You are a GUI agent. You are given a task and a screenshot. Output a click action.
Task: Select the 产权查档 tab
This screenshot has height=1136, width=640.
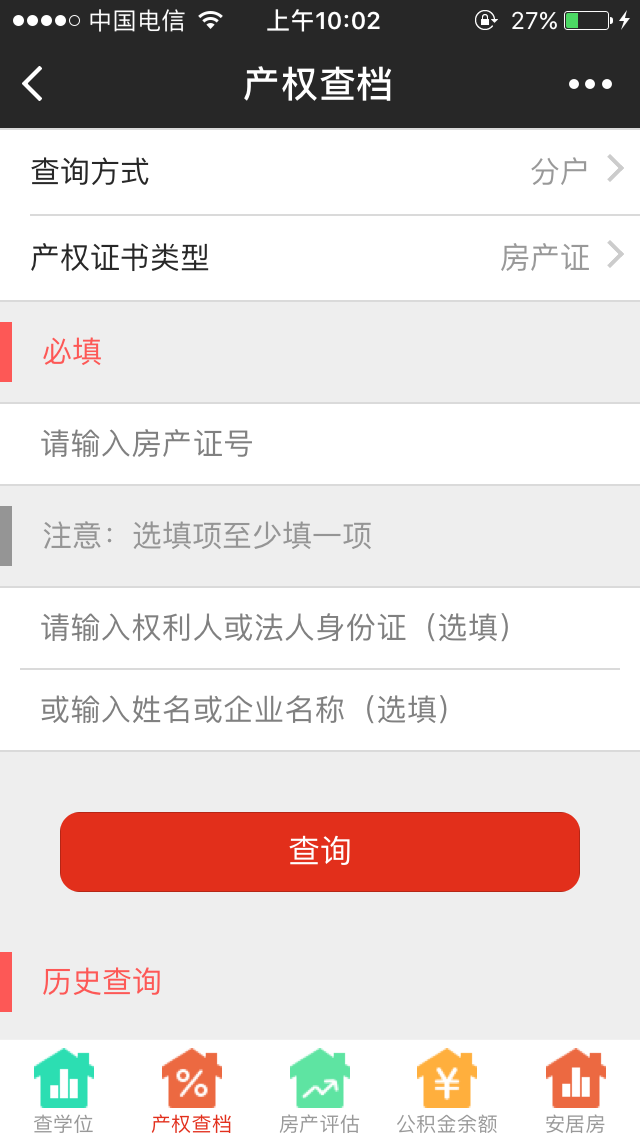pyautogui.click(x=192, y=1090)
